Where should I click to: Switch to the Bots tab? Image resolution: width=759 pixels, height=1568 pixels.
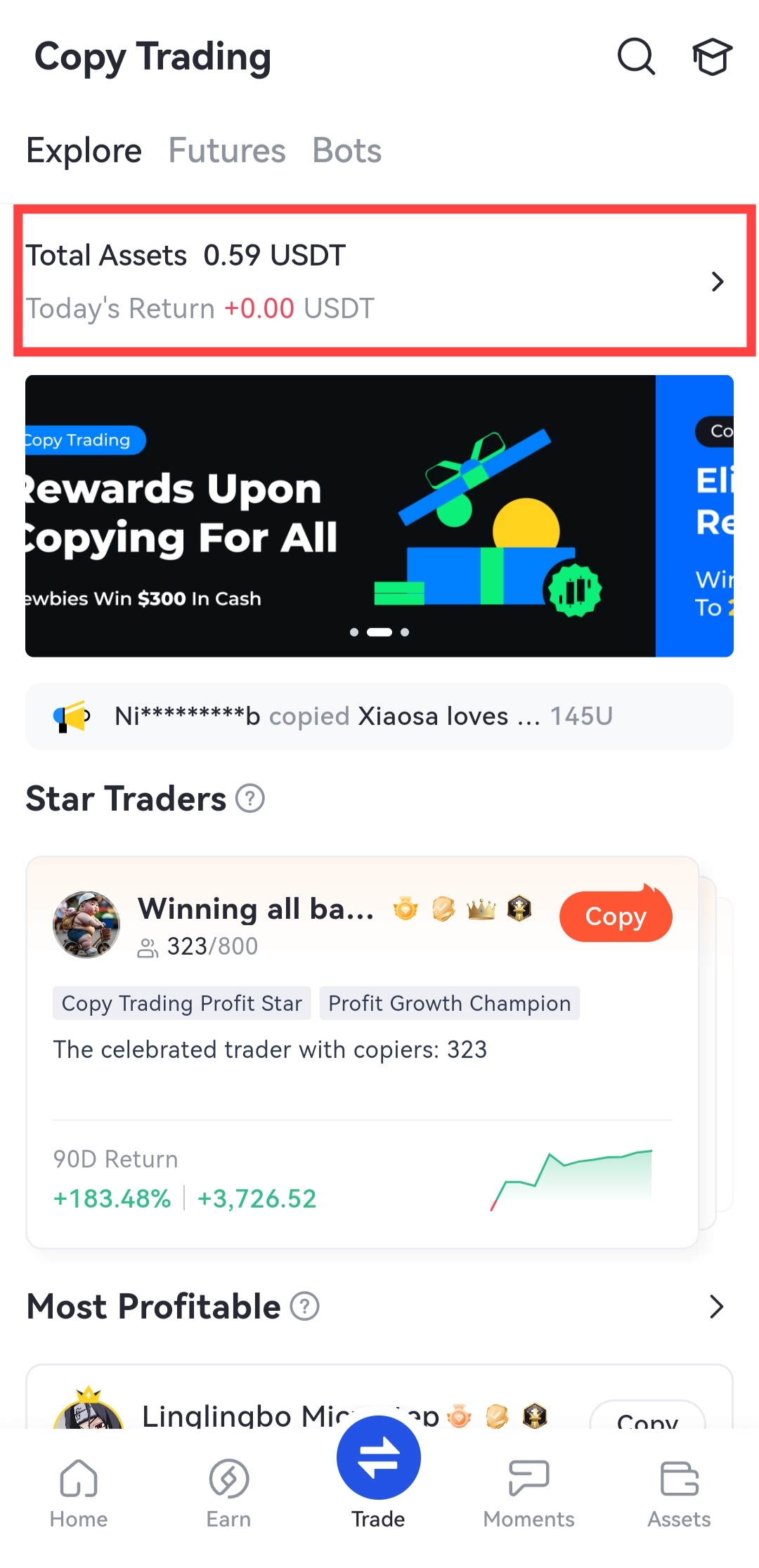347,150
